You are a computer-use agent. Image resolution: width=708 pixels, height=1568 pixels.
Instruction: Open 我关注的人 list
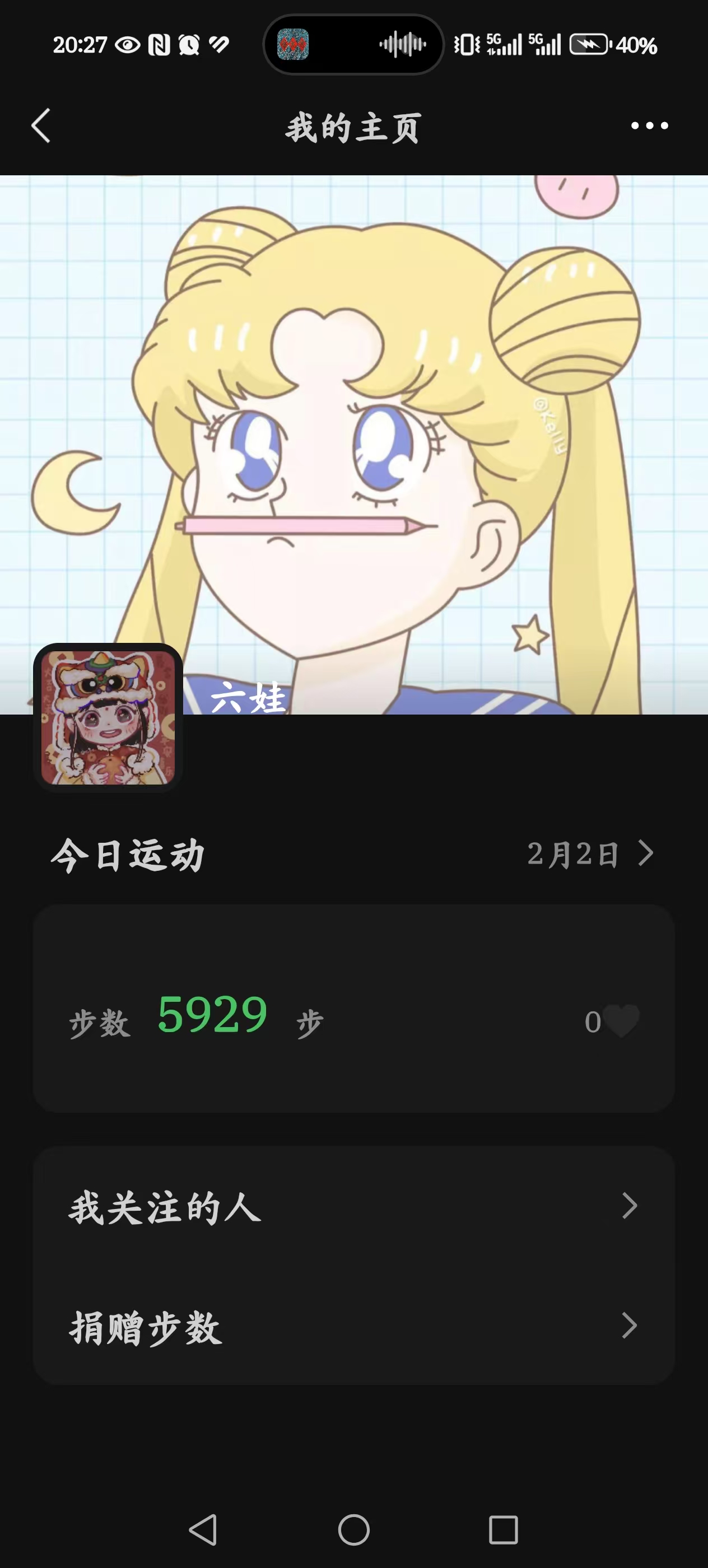[353, 1206]
